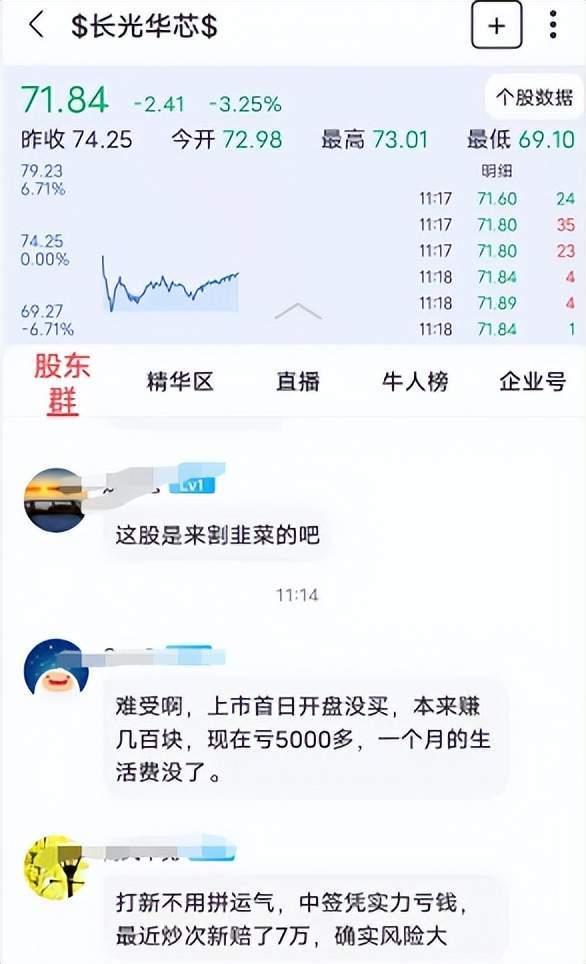This screenshot has width=586, height=964.
Task: Switch to the 精华区 tab
Action: [x=180, y=382]
